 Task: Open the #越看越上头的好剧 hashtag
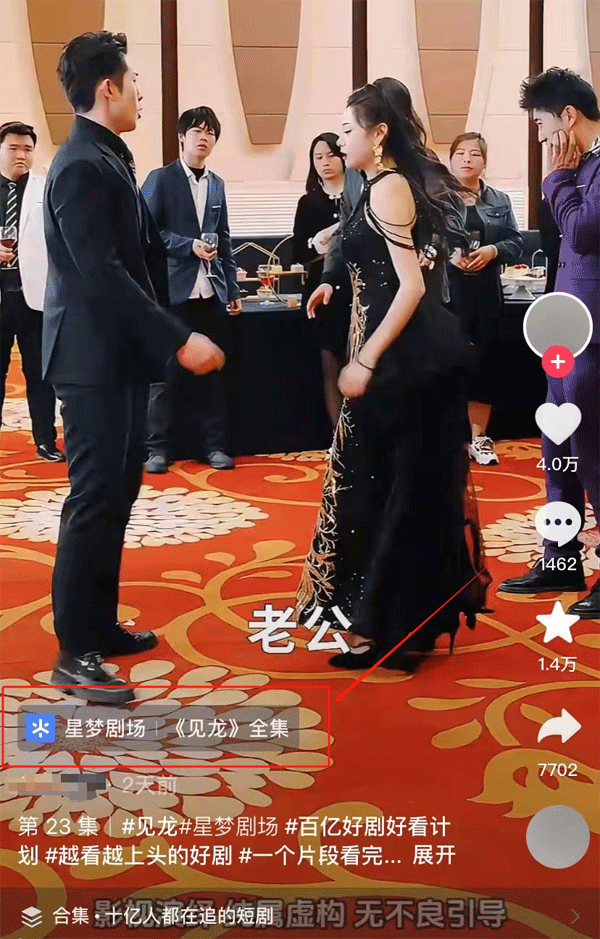coord(138,856)
